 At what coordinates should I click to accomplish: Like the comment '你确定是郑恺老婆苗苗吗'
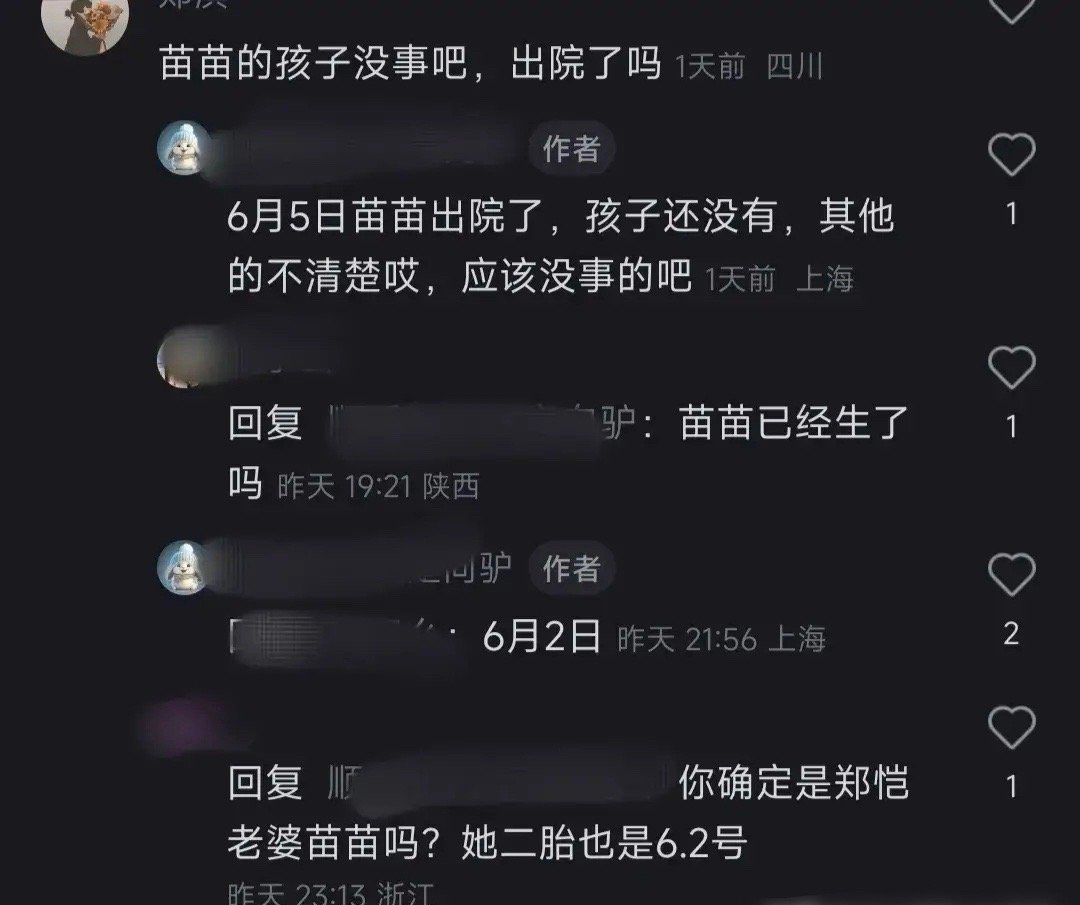[x=1011, y=727]
